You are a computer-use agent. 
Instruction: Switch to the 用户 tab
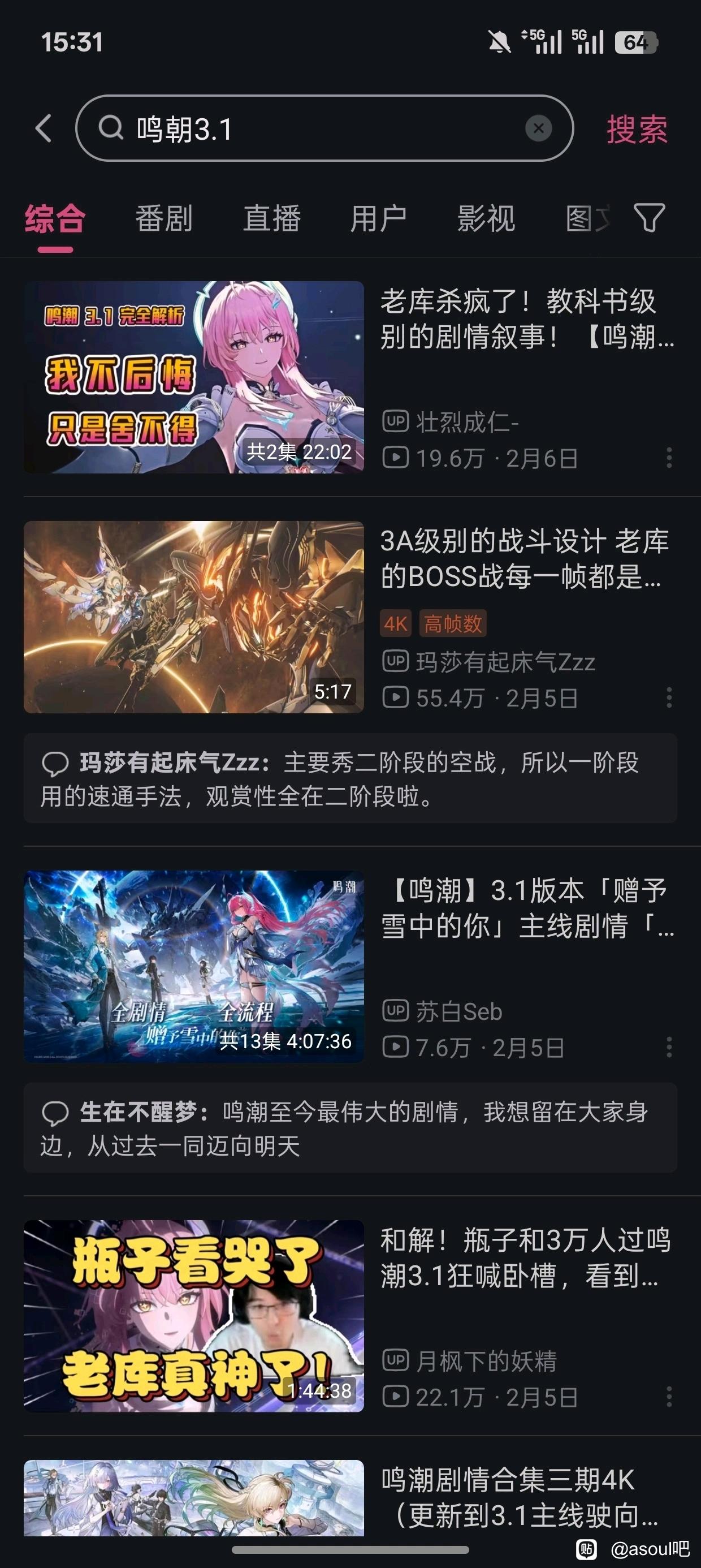pyautogui.click(x=379, y=218)
